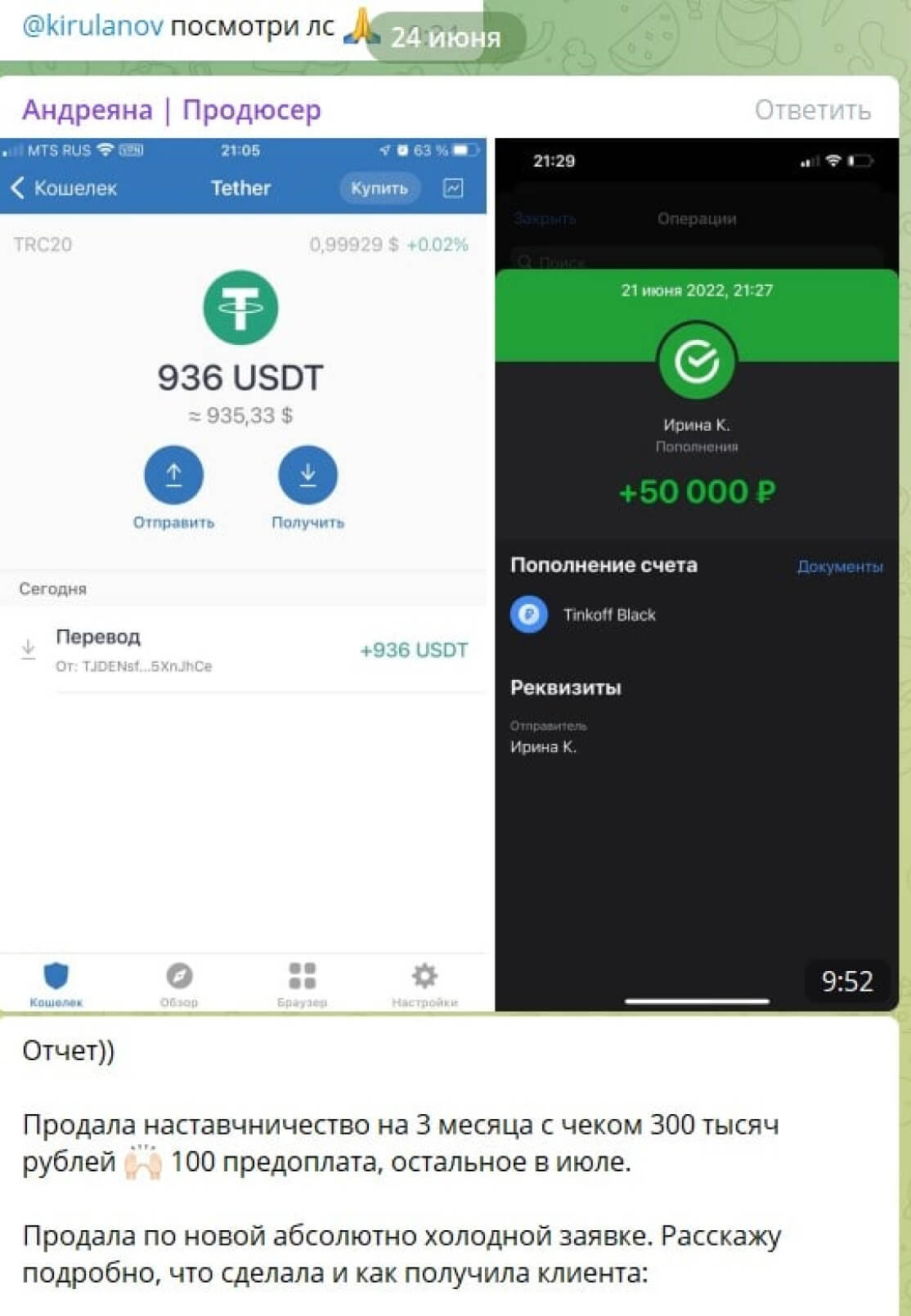Screen dimensions: 911x1316
Task: Open the @kirulanov mention link
Action: tap(92, 26)
